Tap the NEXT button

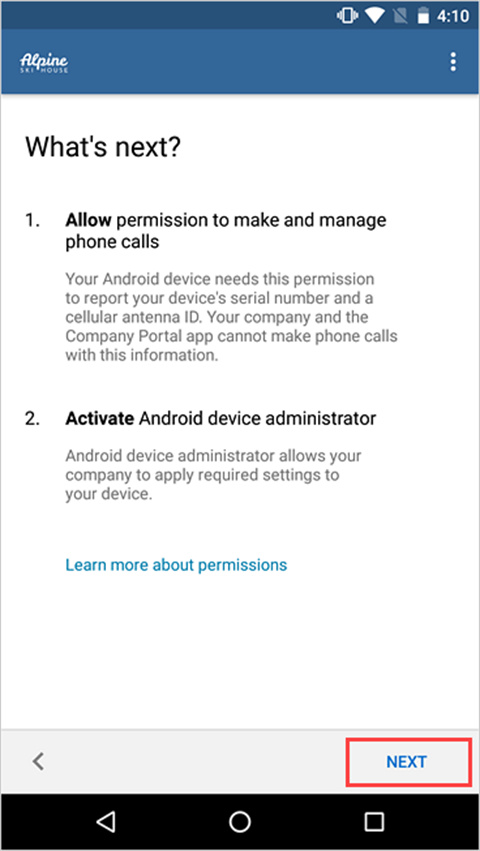tap(408, 761)
